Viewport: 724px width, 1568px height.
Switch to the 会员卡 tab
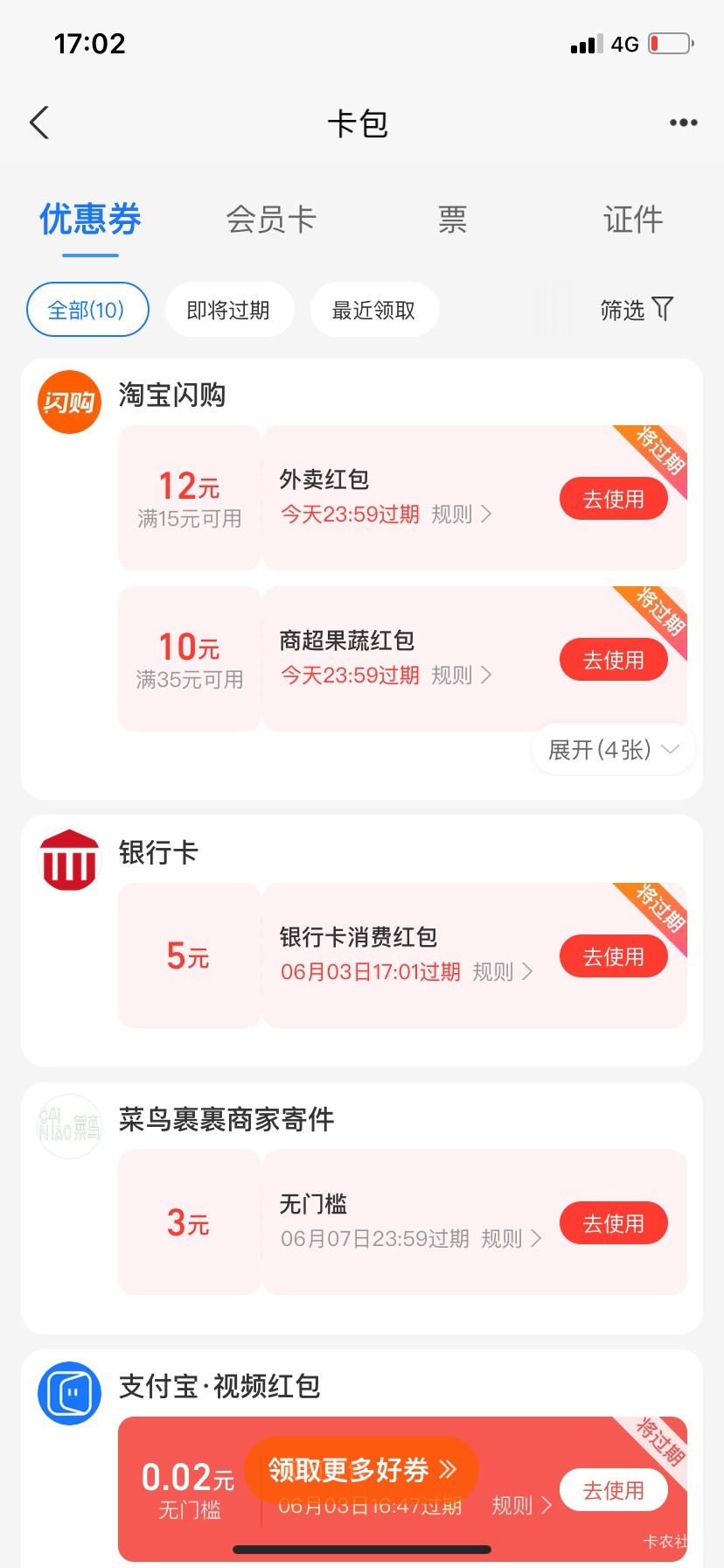pos(271,219)
